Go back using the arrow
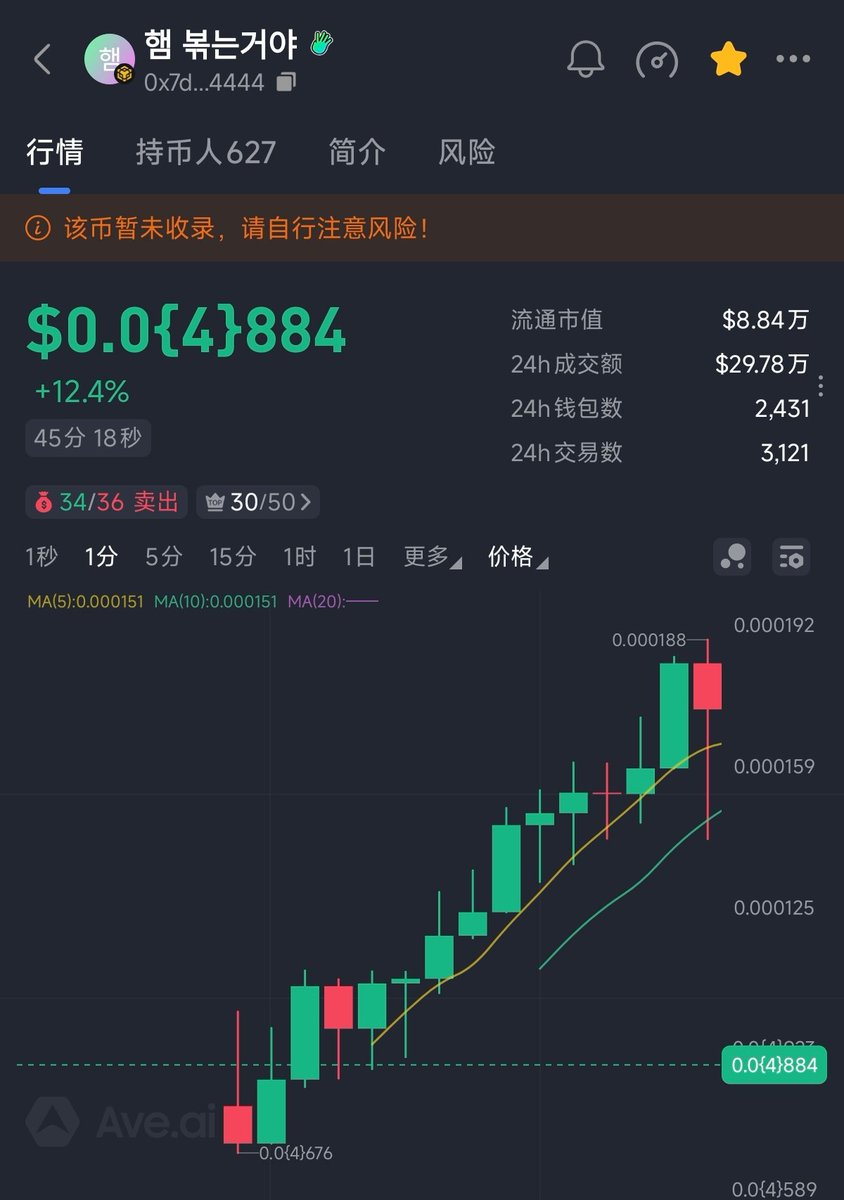 (42, 60)
